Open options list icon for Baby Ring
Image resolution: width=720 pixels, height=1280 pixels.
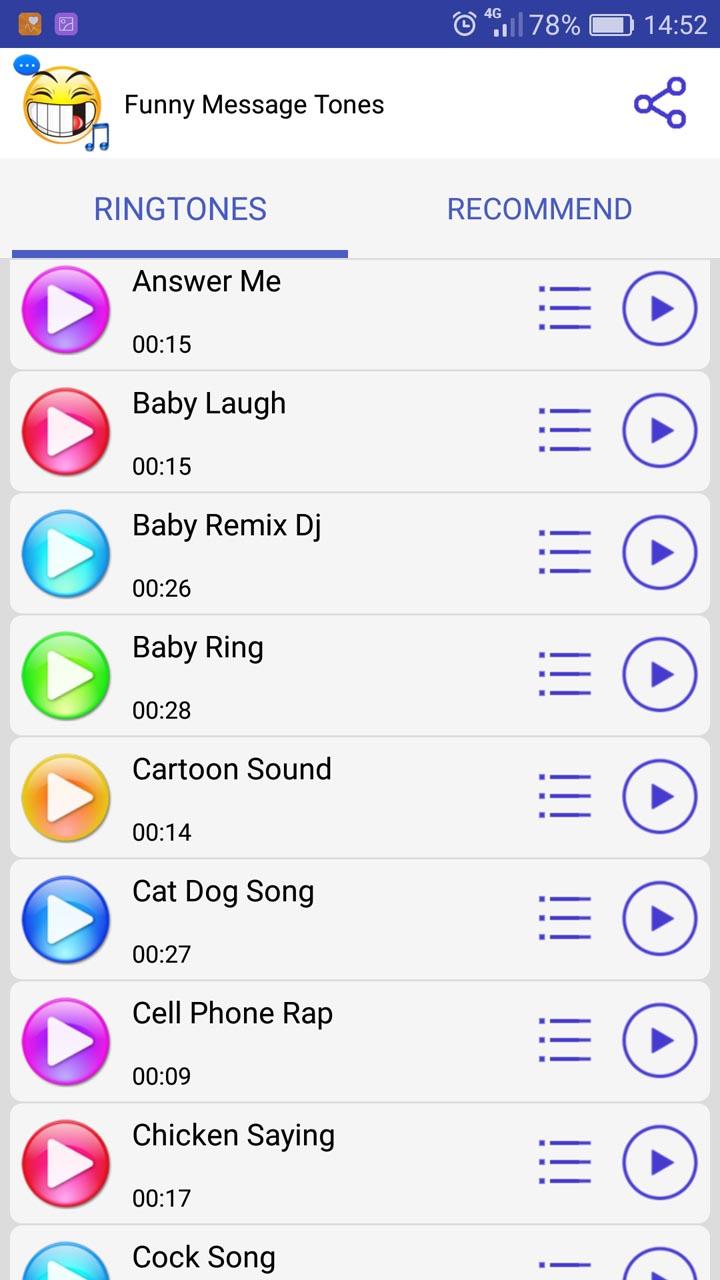pyautogui.click(x=565, y=674)
